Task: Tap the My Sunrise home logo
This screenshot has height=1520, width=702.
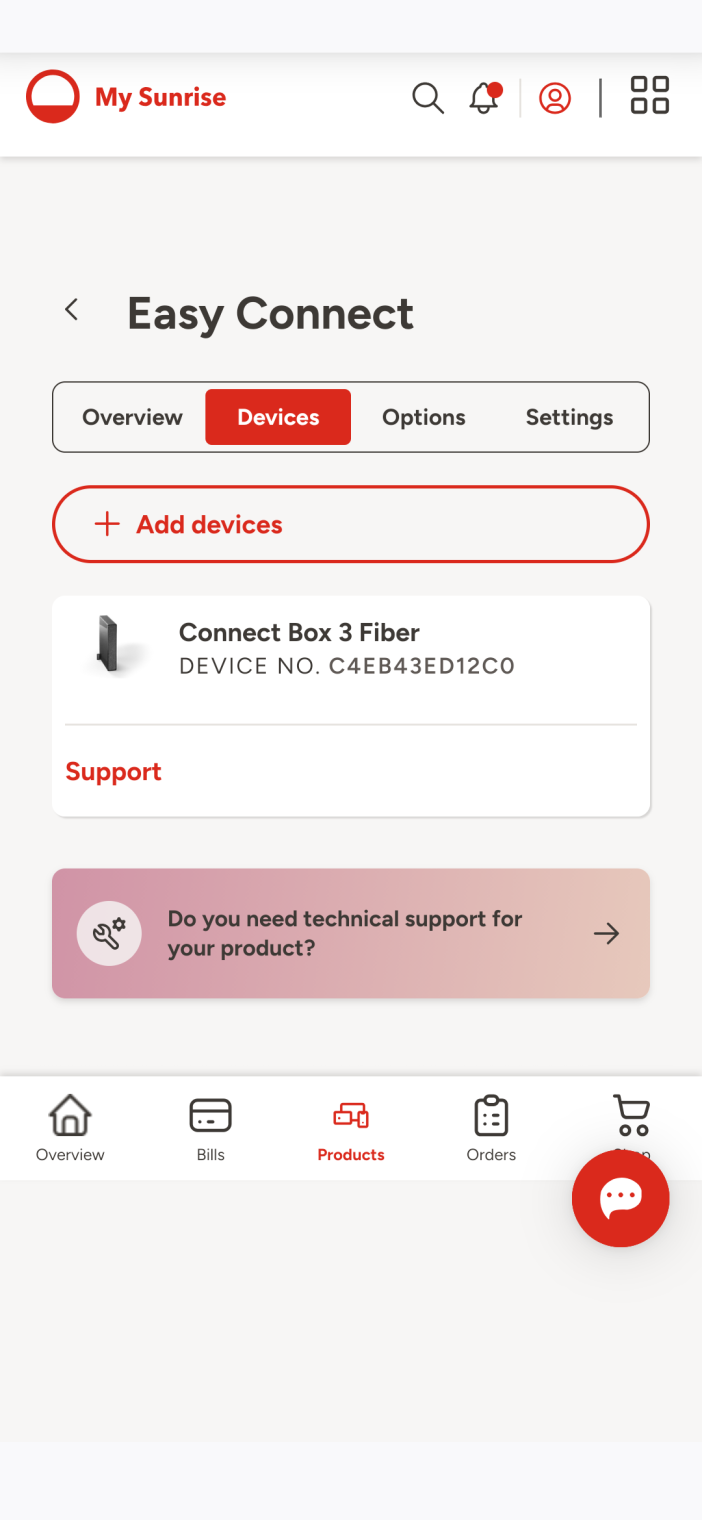Action: 127,97
